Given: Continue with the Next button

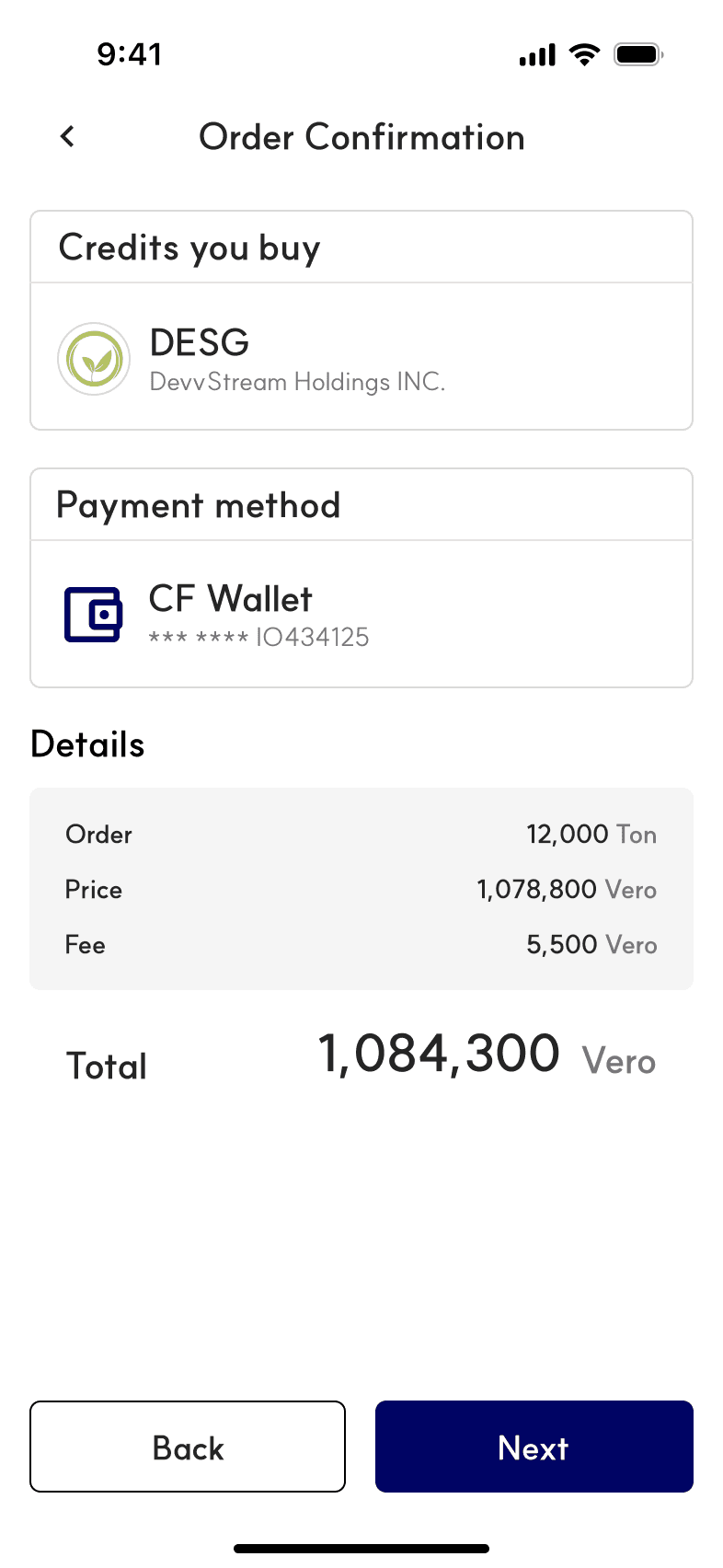Looking at the screenshot, I should click(534, 1447).
